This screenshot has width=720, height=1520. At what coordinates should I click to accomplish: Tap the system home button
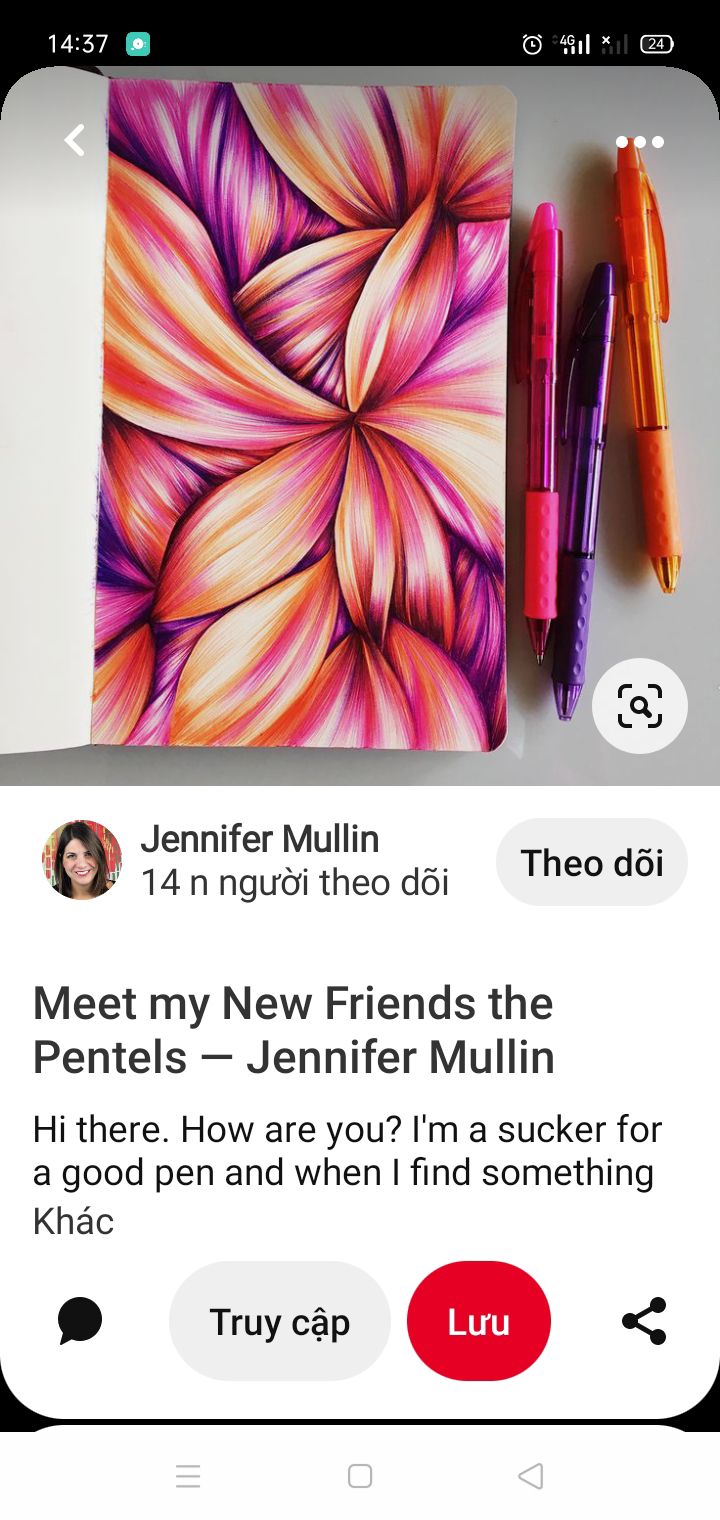[360, 1476]
